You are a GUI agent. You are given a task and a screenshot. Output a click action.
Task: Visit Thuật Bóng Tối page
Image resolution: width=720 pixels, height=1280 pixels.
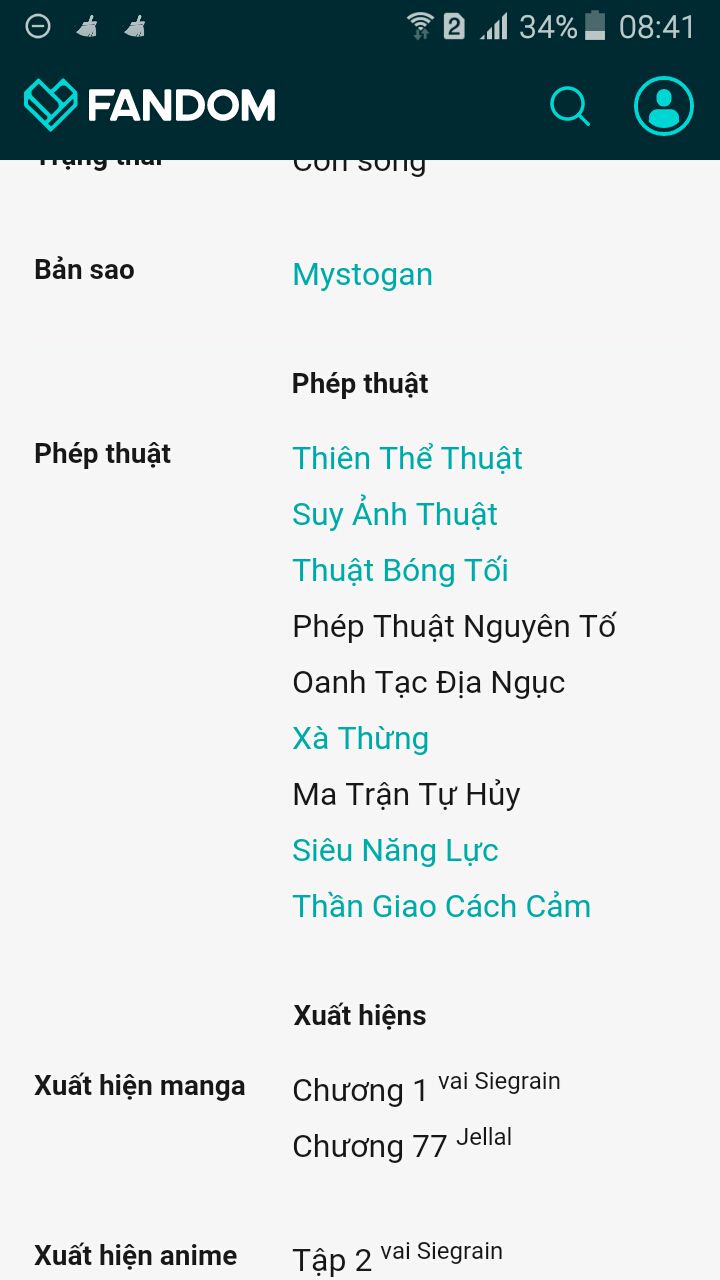pyautogui.click(x=400, y=570)
